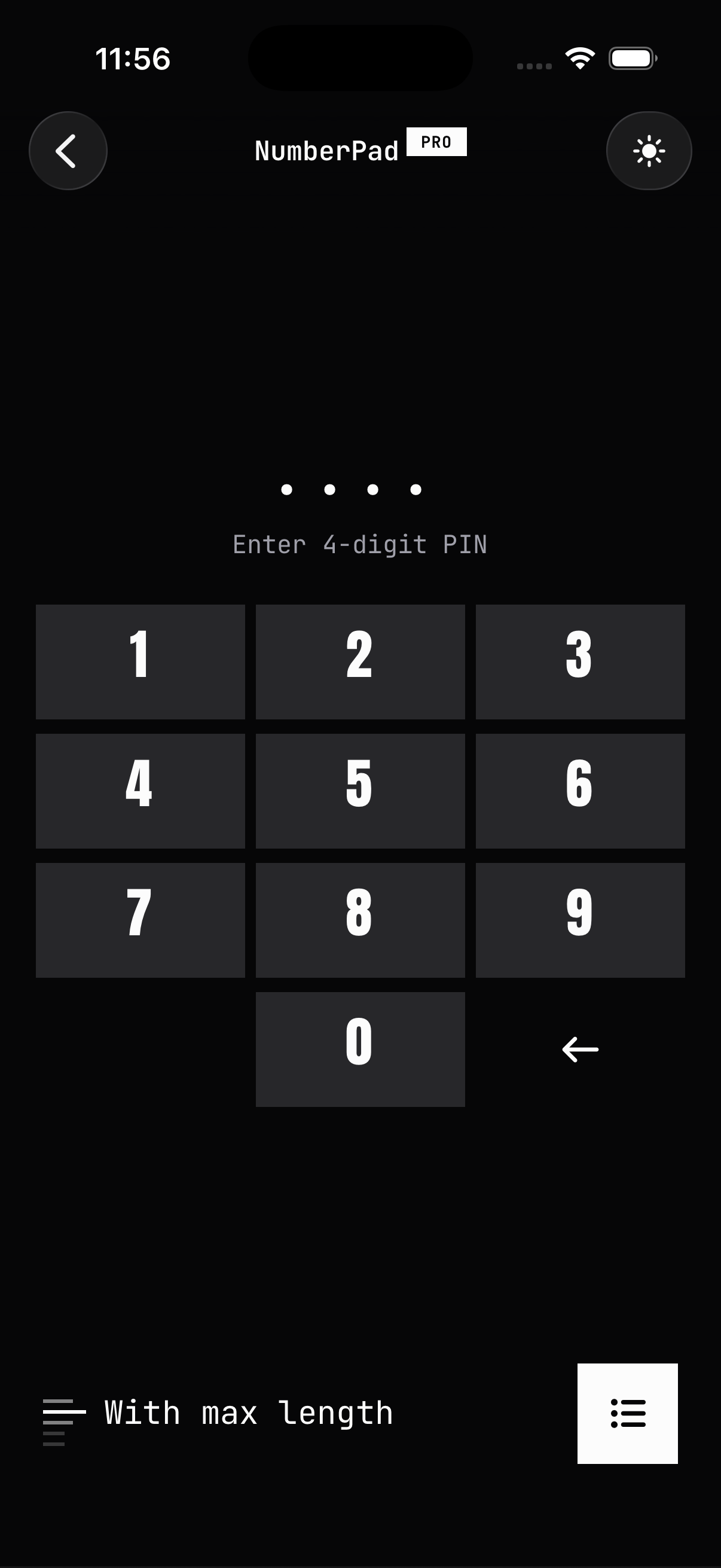Enter digit 7

140,920
